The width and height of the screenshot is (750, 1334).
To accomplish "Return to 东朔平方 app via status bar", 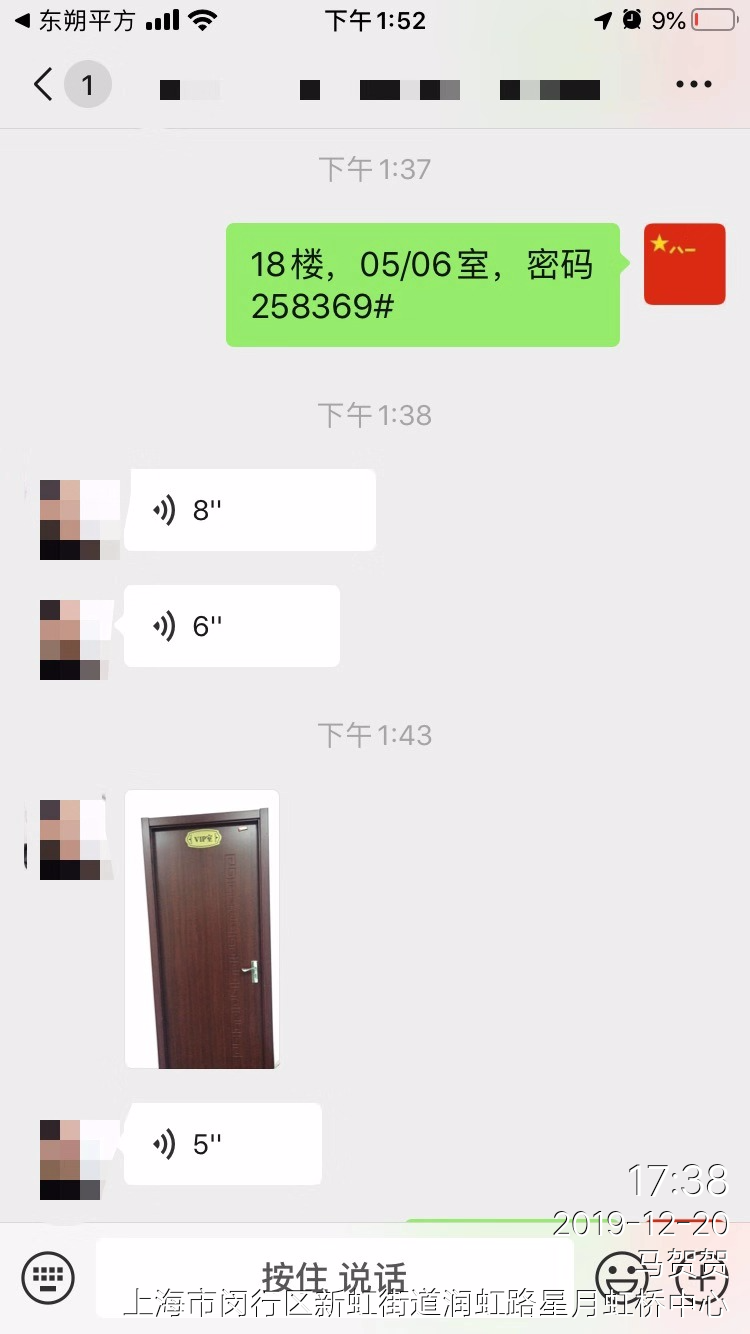I will (x=75, y=20).
